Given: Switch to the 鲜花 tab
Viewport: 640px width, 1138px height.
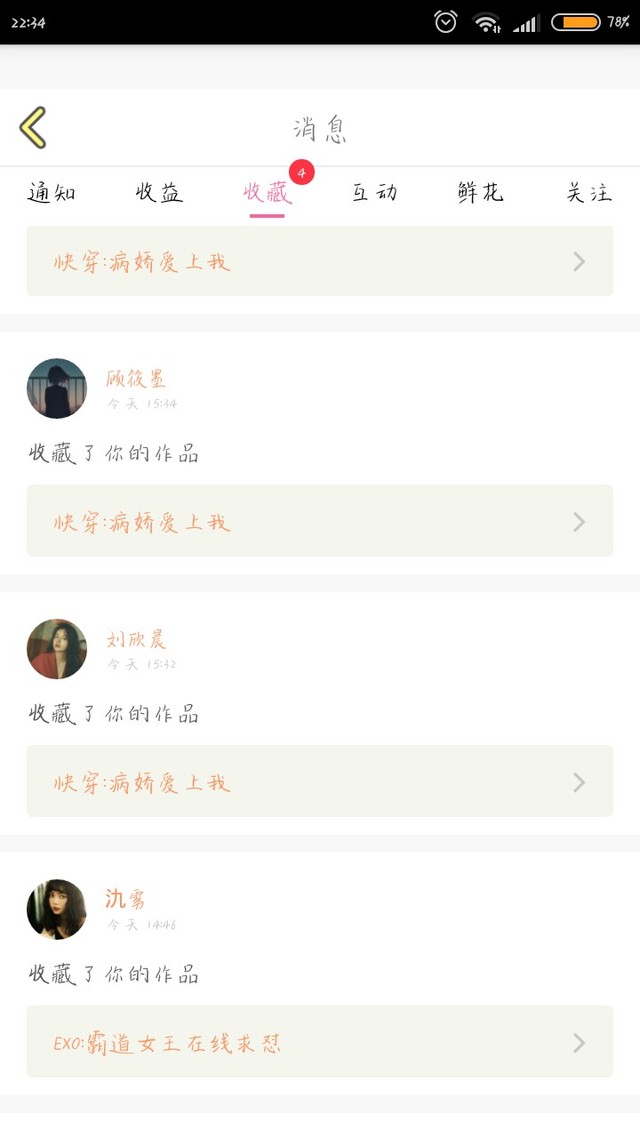Looking at the screenshot, I should (x=481, y=193).
